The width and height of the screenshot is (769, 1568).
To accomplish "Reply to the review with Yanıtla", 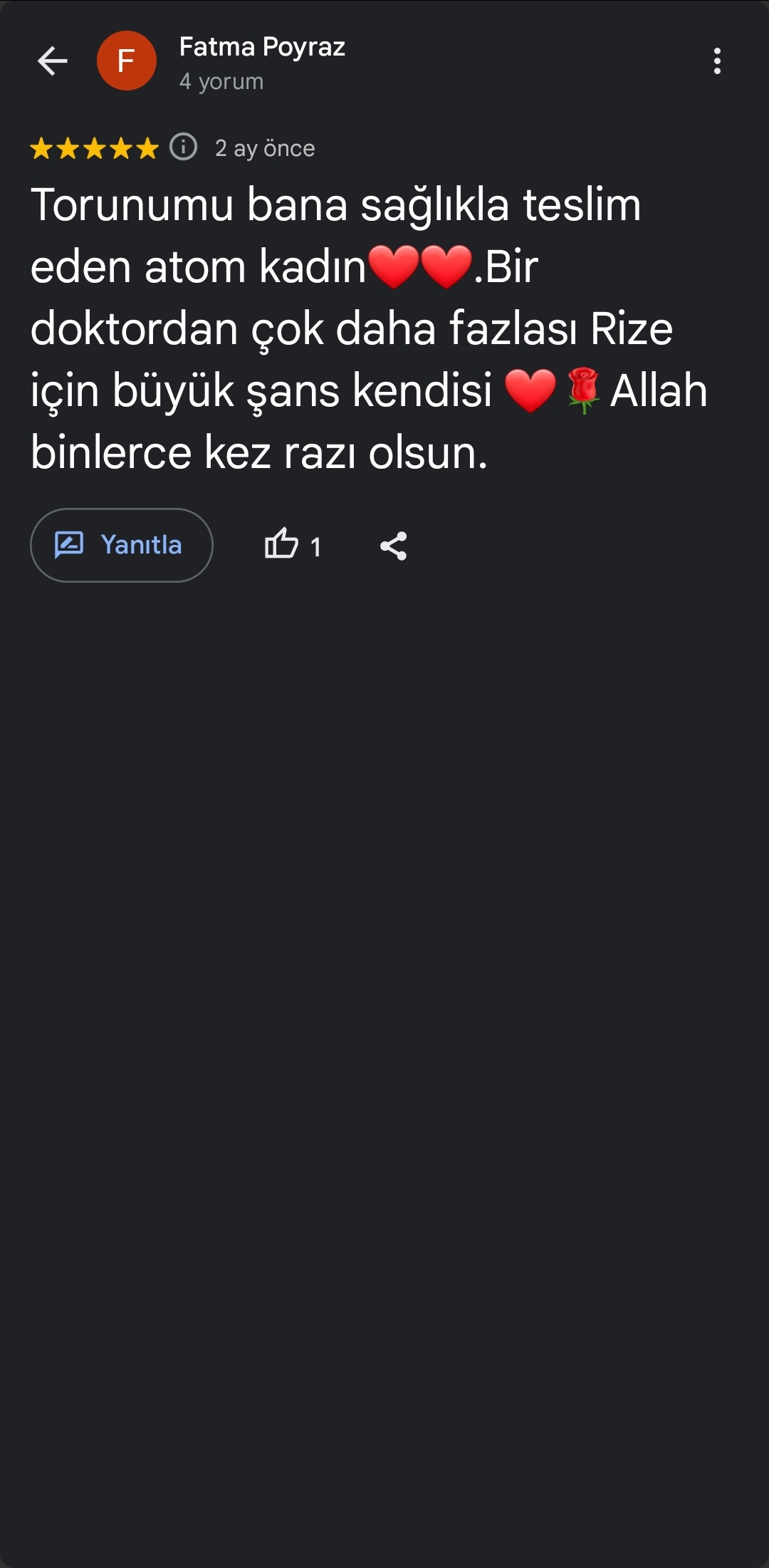I will 122,545.
